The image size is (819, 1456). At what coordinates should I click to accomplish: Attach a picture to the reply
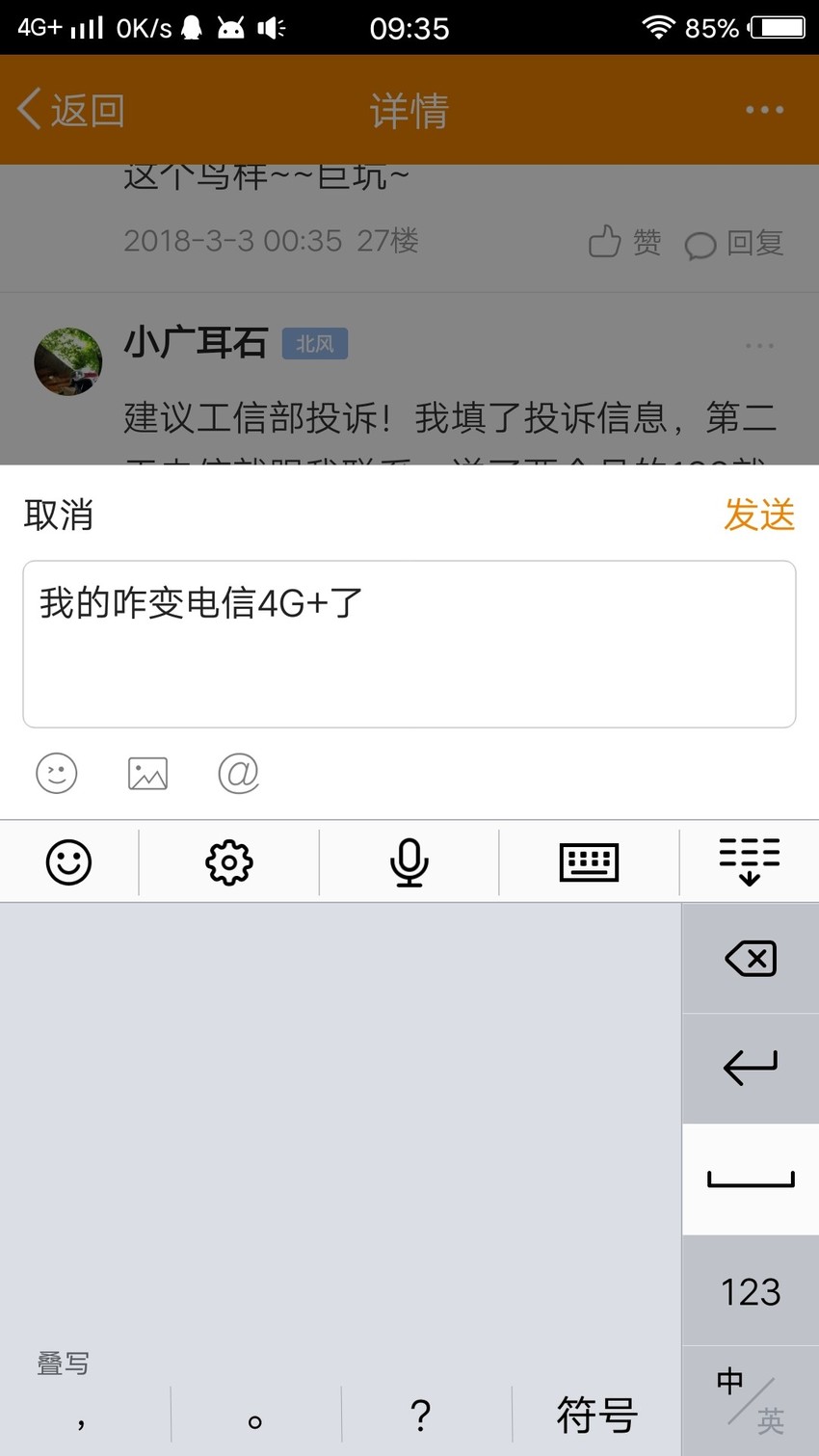pyautogui.click(x=147, y=773)
